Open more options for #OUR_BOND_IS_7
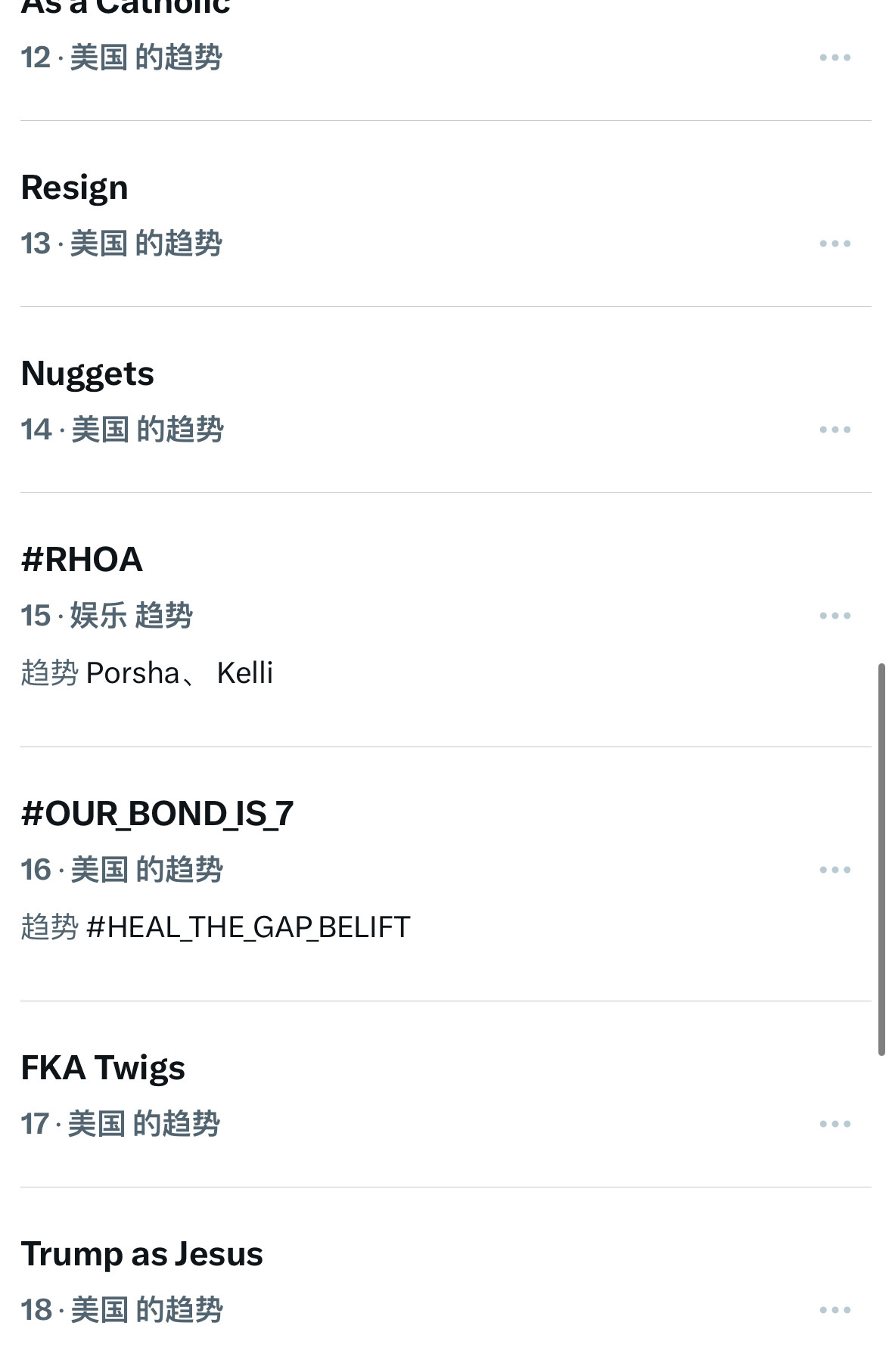892x1372 pixels. (x=835, y=870)
